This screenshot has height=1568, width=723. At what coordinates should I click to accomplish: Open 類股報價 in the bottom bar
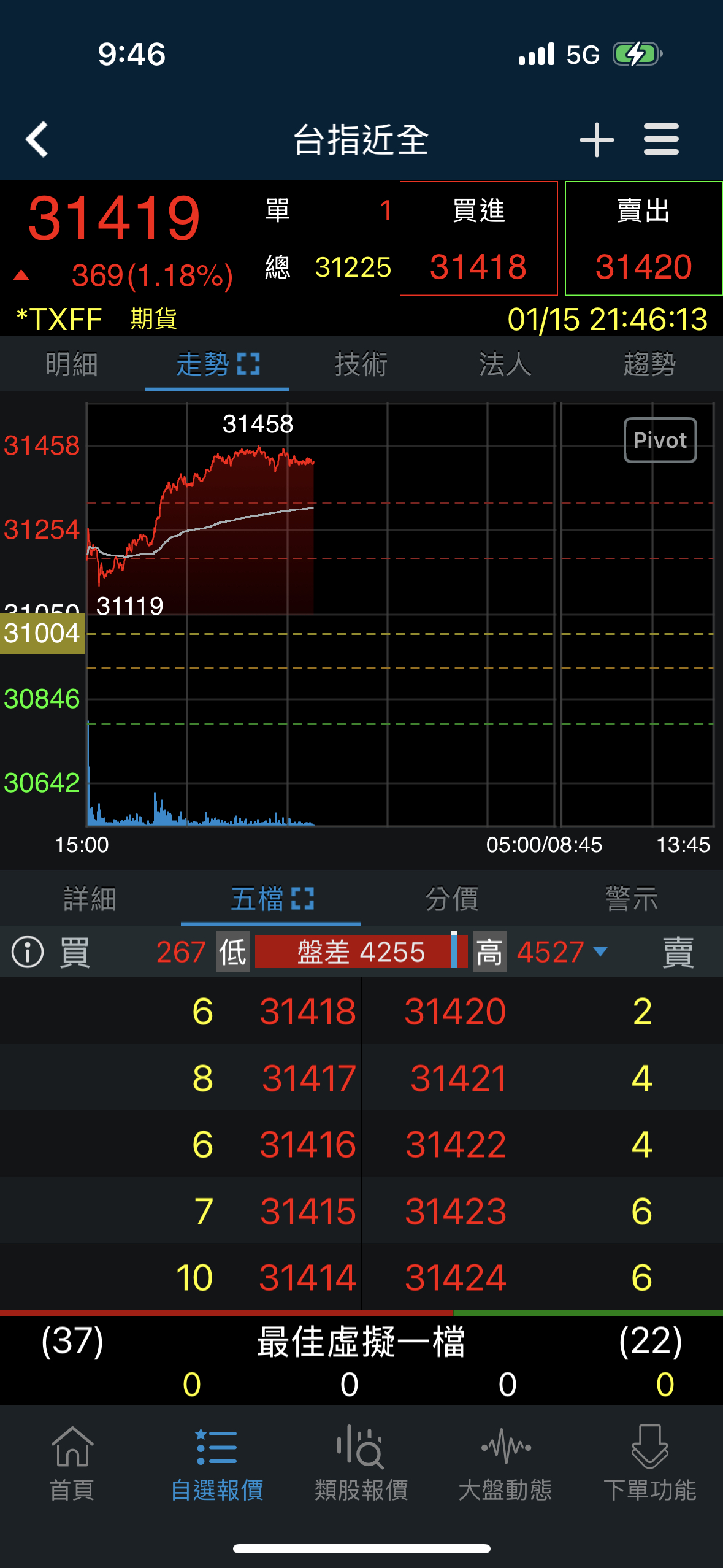point(361,1463)
